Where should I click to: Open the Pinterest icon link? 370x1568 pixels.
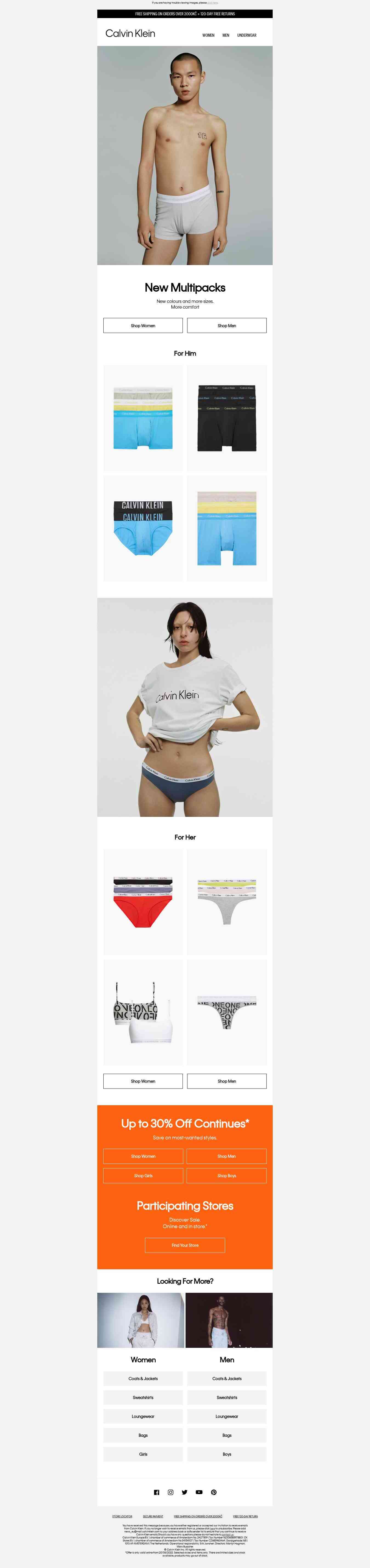pos(213,1492)
